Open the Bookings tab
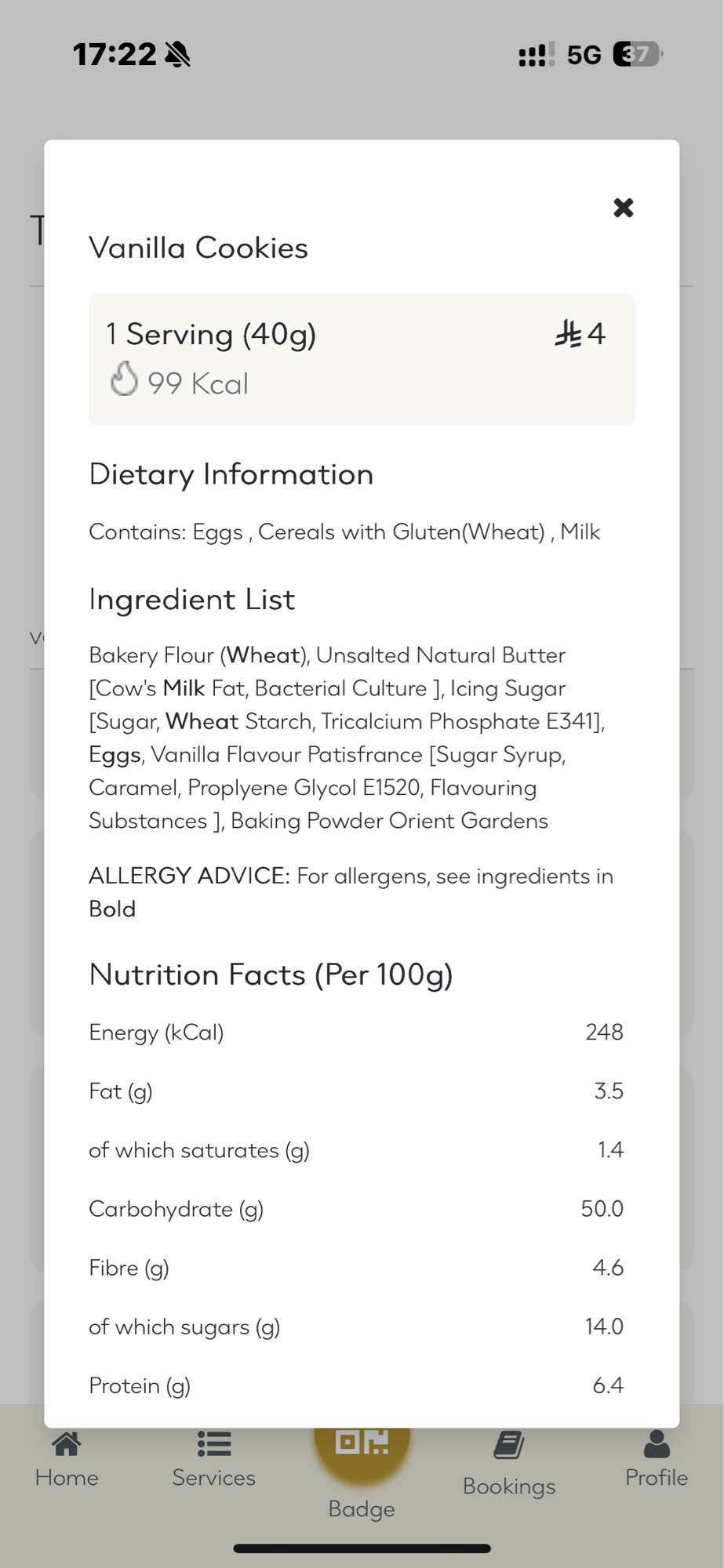724x1568 pixels. tap(509, 1465)
